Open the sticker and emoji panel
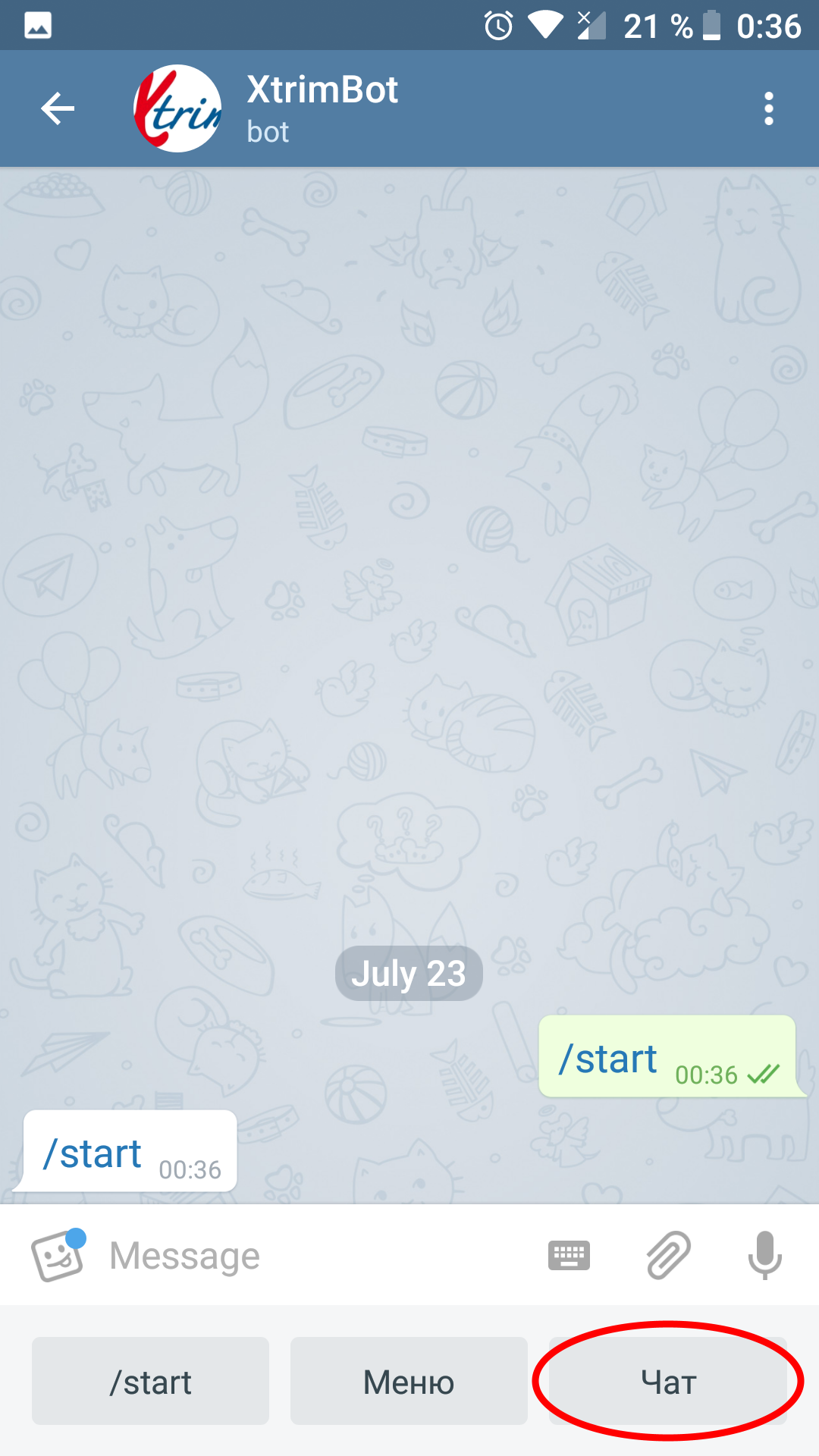 58,1256
